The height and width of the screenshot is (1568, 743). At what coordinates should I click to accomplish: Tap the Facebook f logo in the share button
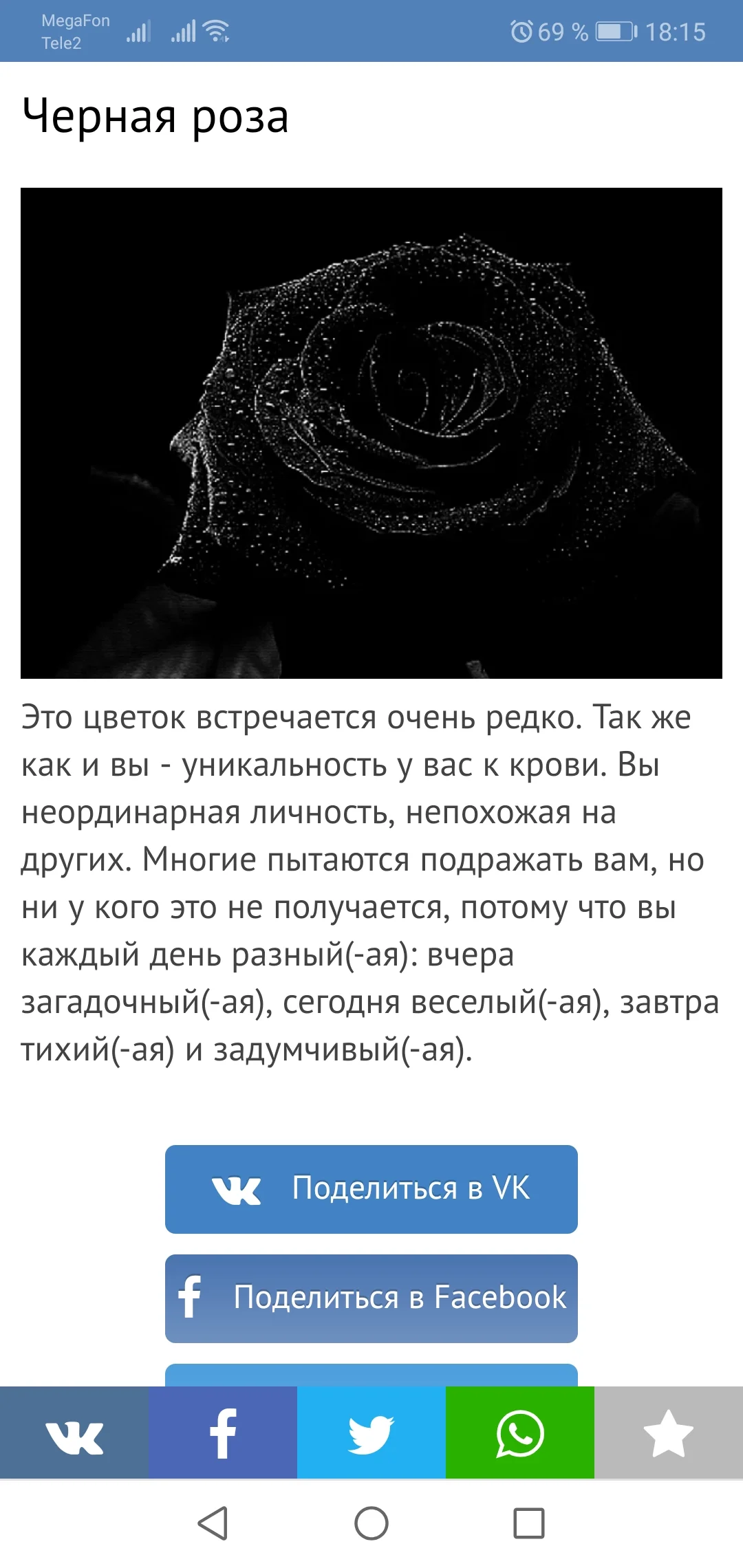[x=191, y=1297]
